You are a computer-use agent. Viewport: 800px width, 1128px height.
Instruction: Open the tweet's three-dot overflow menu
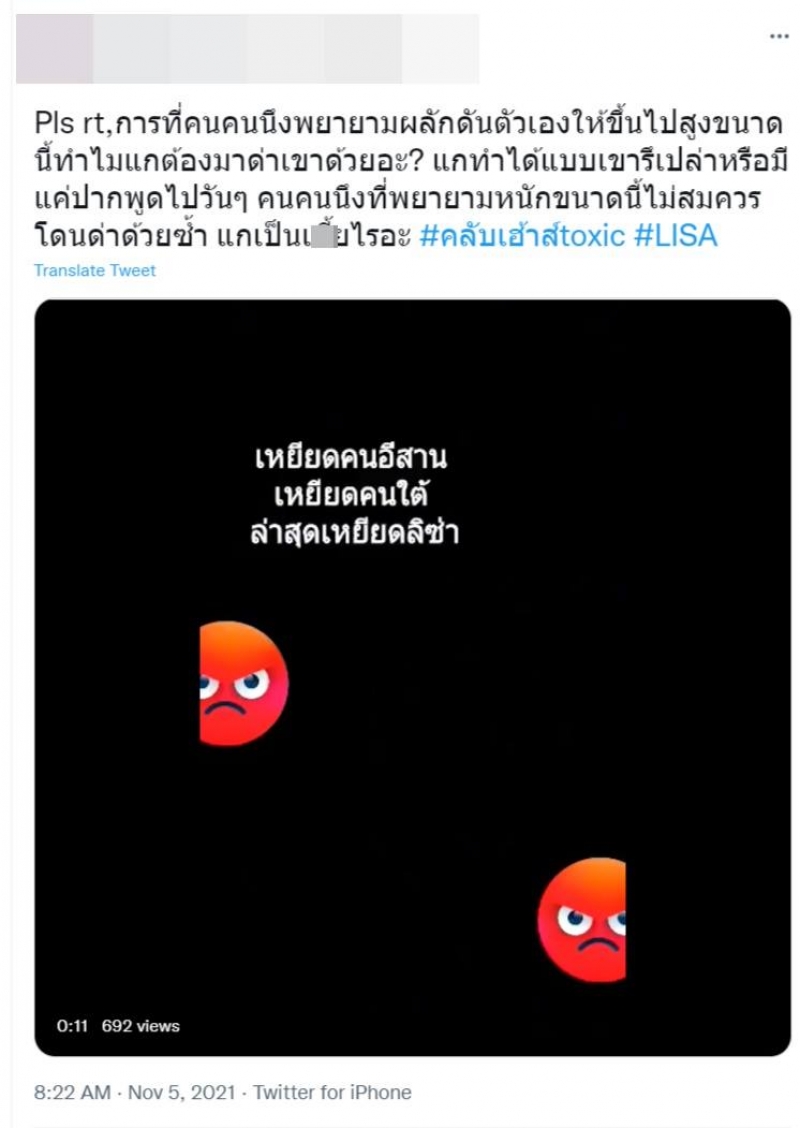tap(778, 37)
